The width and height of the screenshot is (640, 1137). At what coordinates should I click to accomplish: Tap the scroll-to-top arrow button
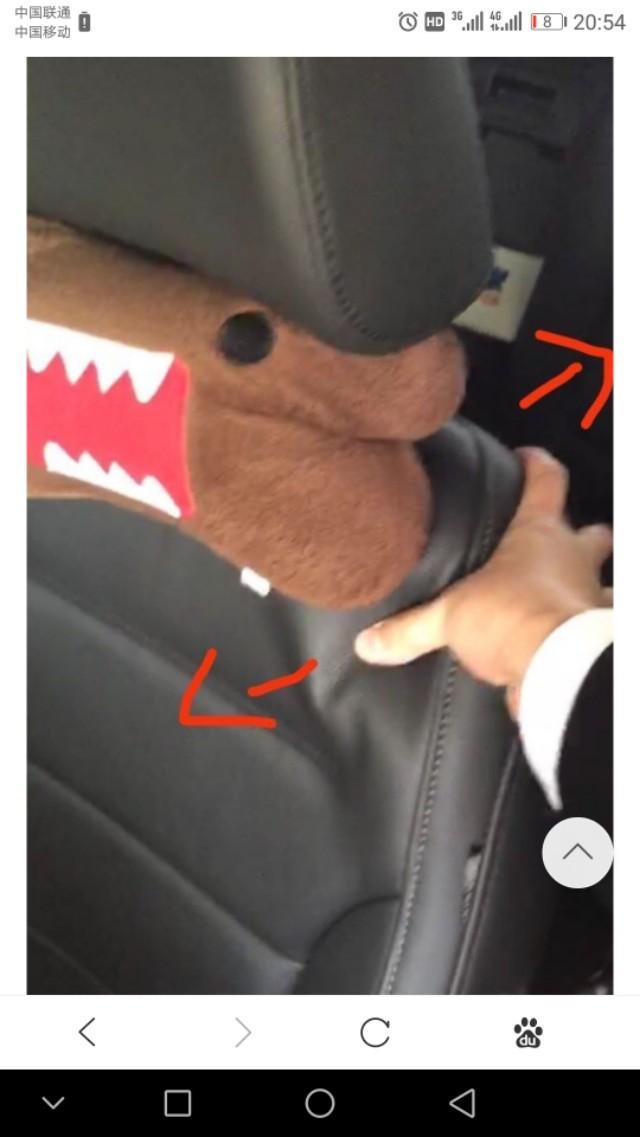click(x=577, y=852)
